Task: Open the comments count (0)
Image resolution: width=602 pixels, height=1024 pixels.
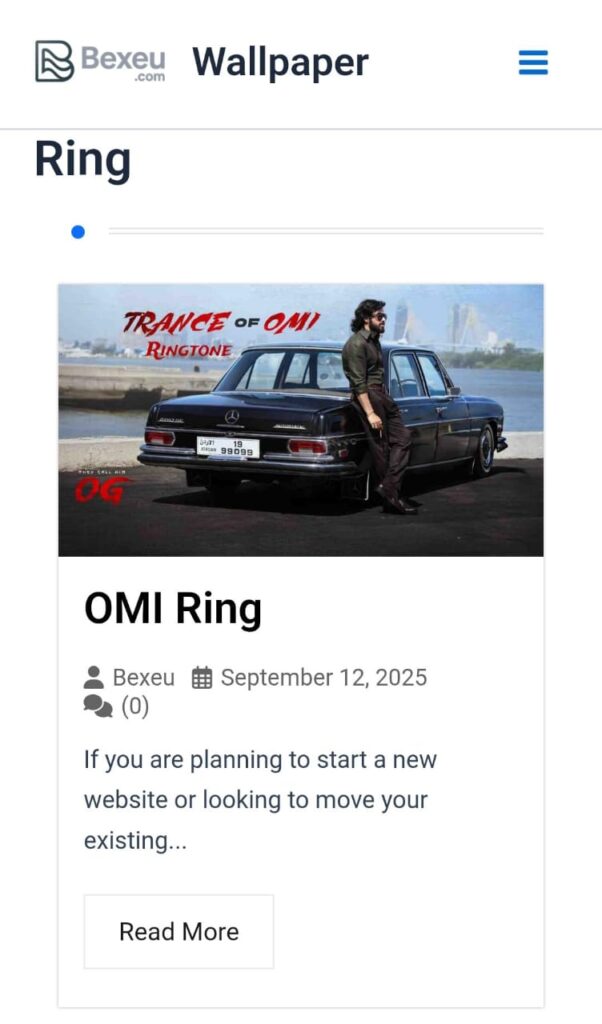Action: [x=135, y=706]
